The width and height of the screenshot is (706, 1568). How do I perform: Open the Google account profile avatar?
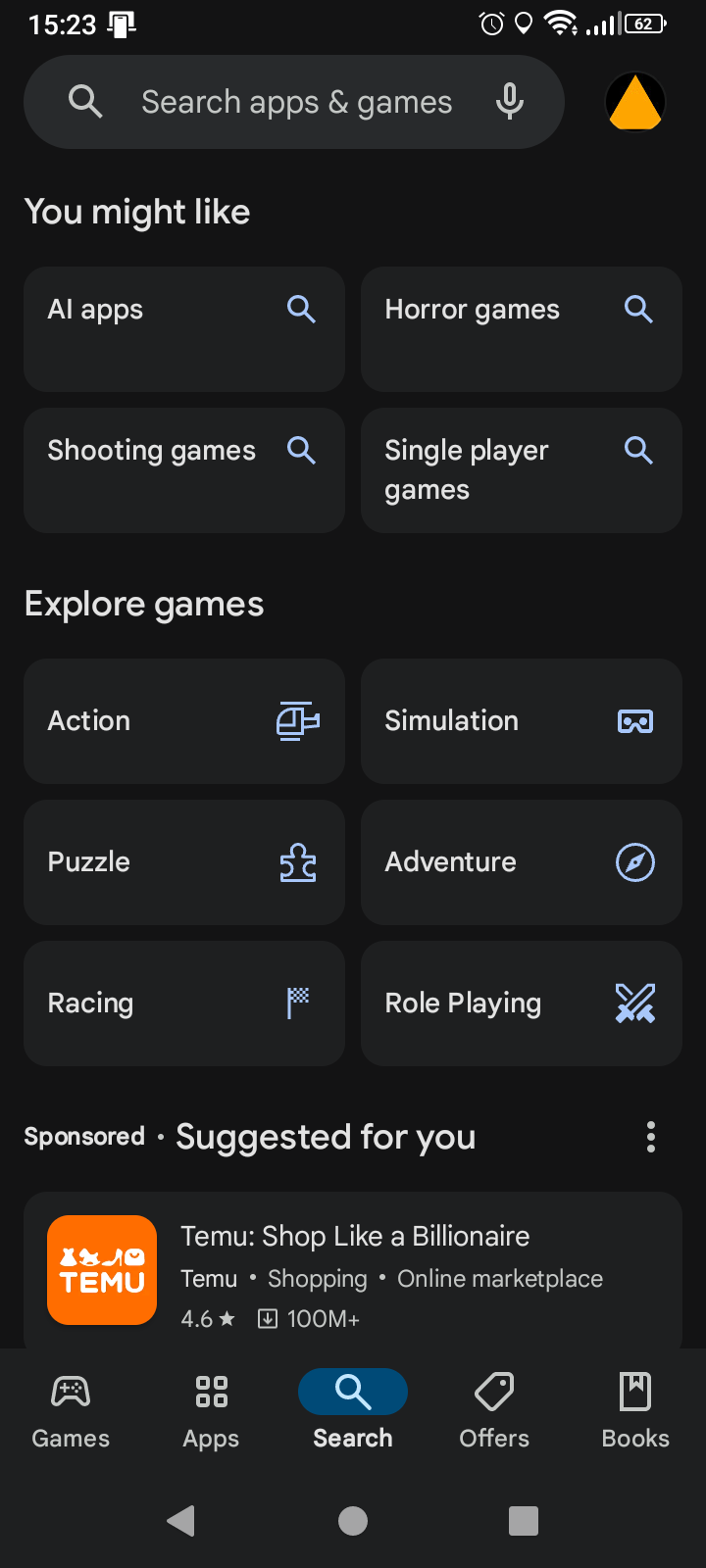point(634,101)
